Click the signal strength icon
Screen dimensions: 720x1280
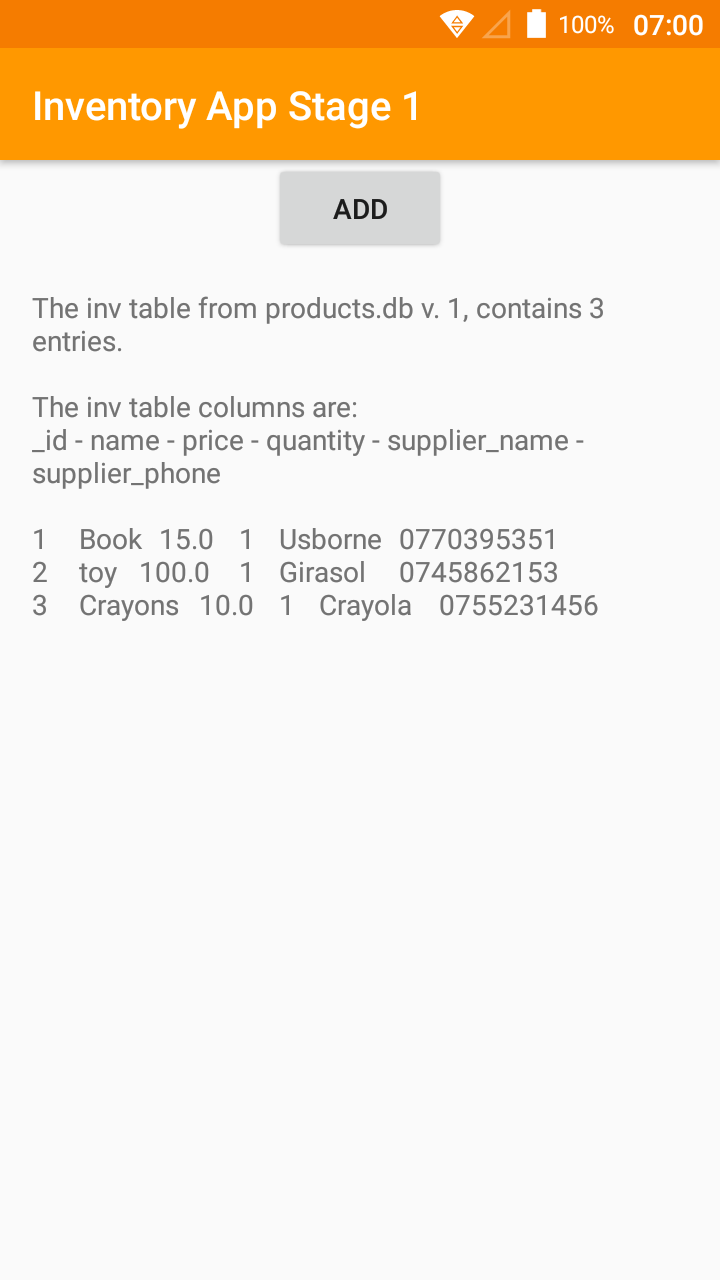(496, 24)
